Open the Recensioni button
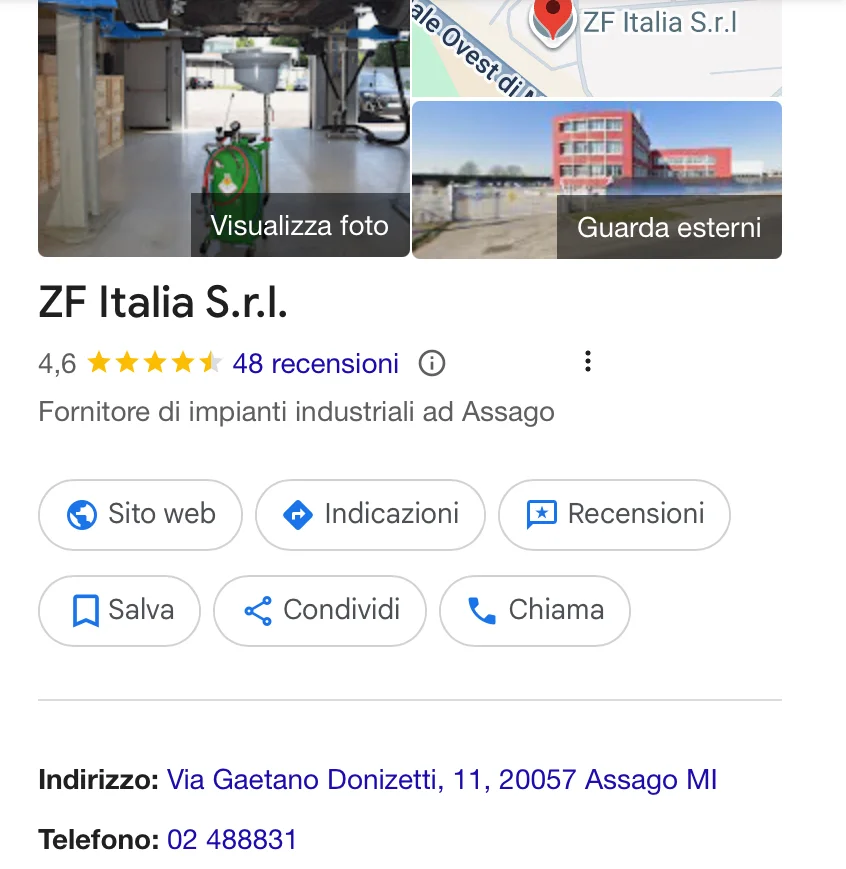This screenshot has width=846, height=869. (x=614, y=515)
